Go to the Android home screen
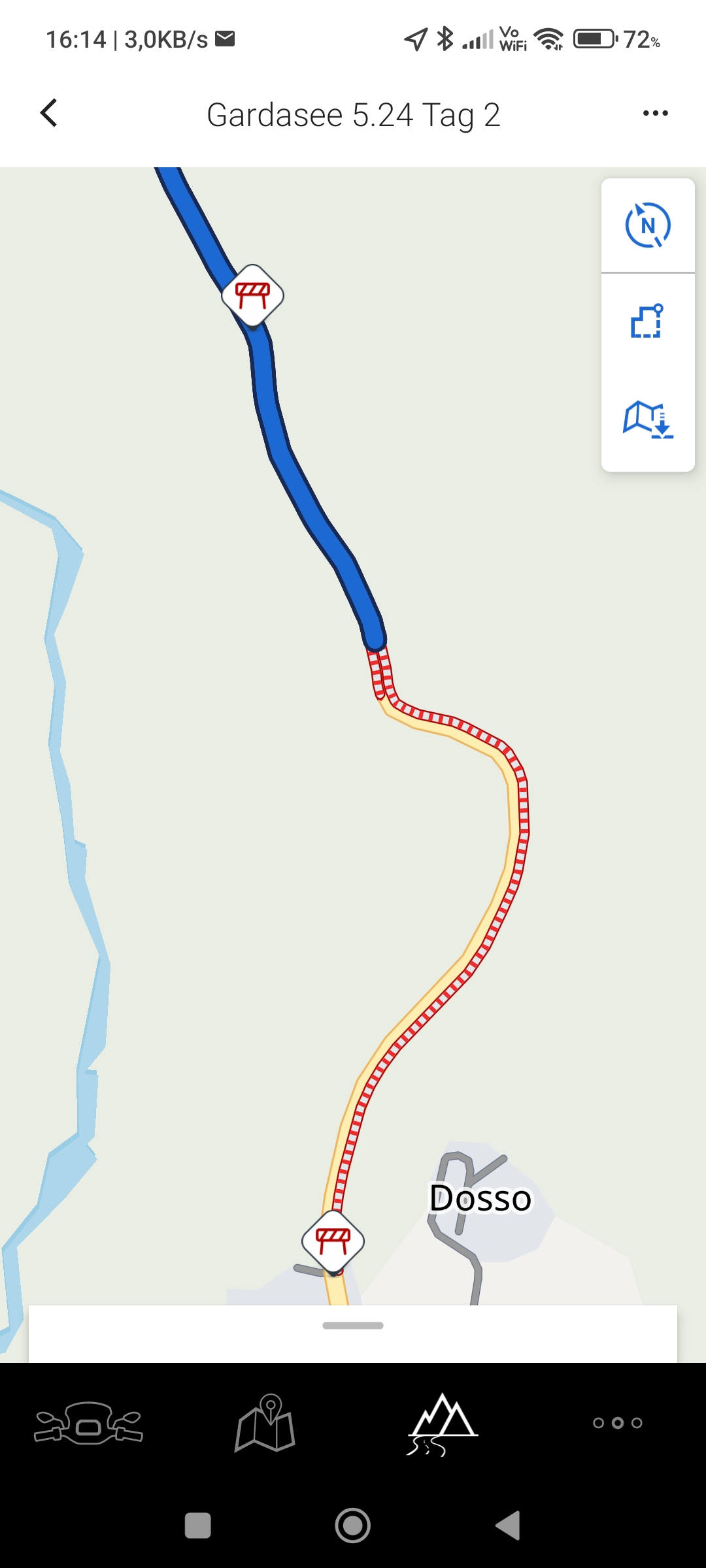The image size is (706, 1568). tap(353, 1526)
